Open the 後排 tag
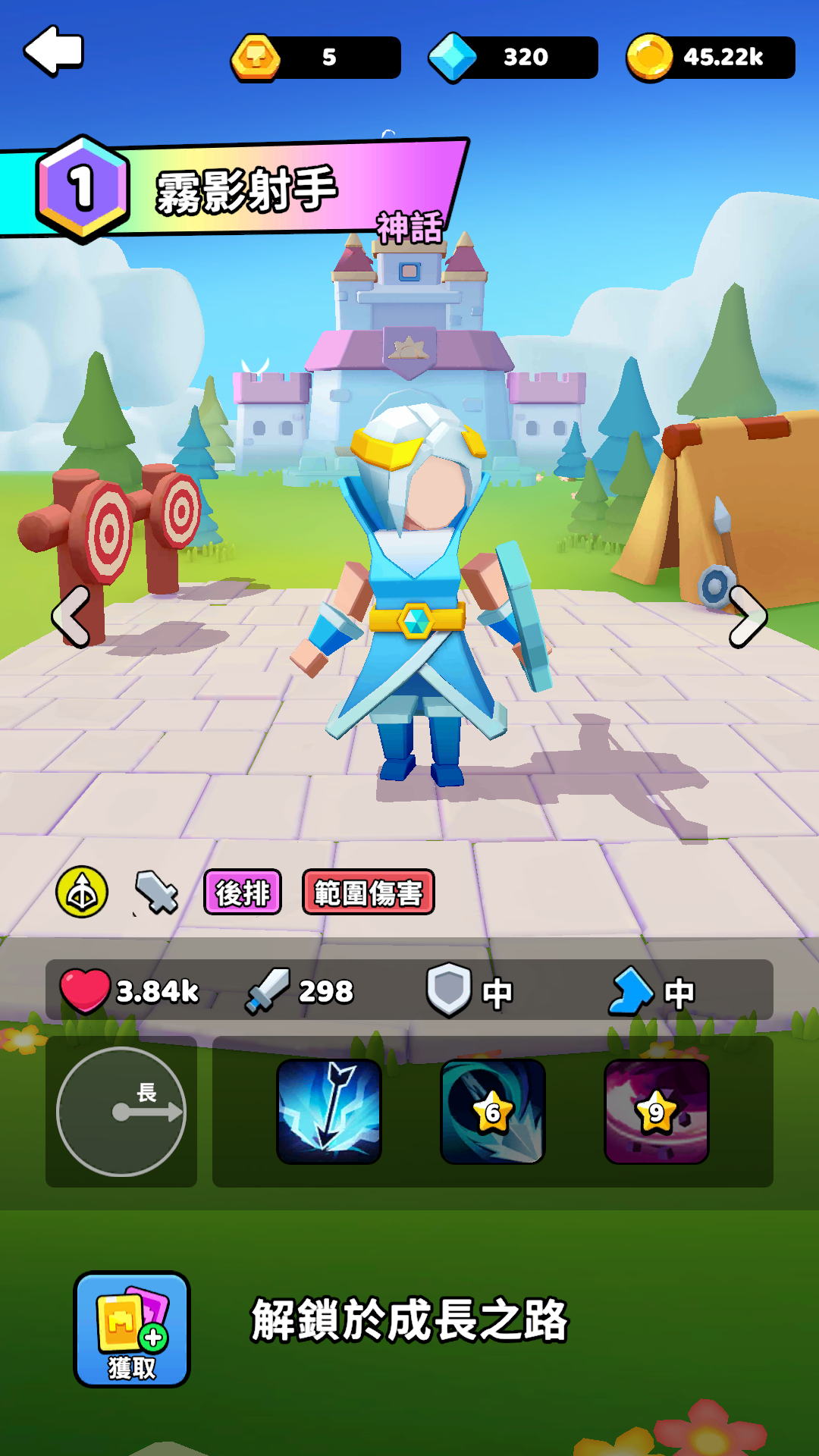Image resolution: width=819 pixels, height=1456 pixels. point(243,893)
